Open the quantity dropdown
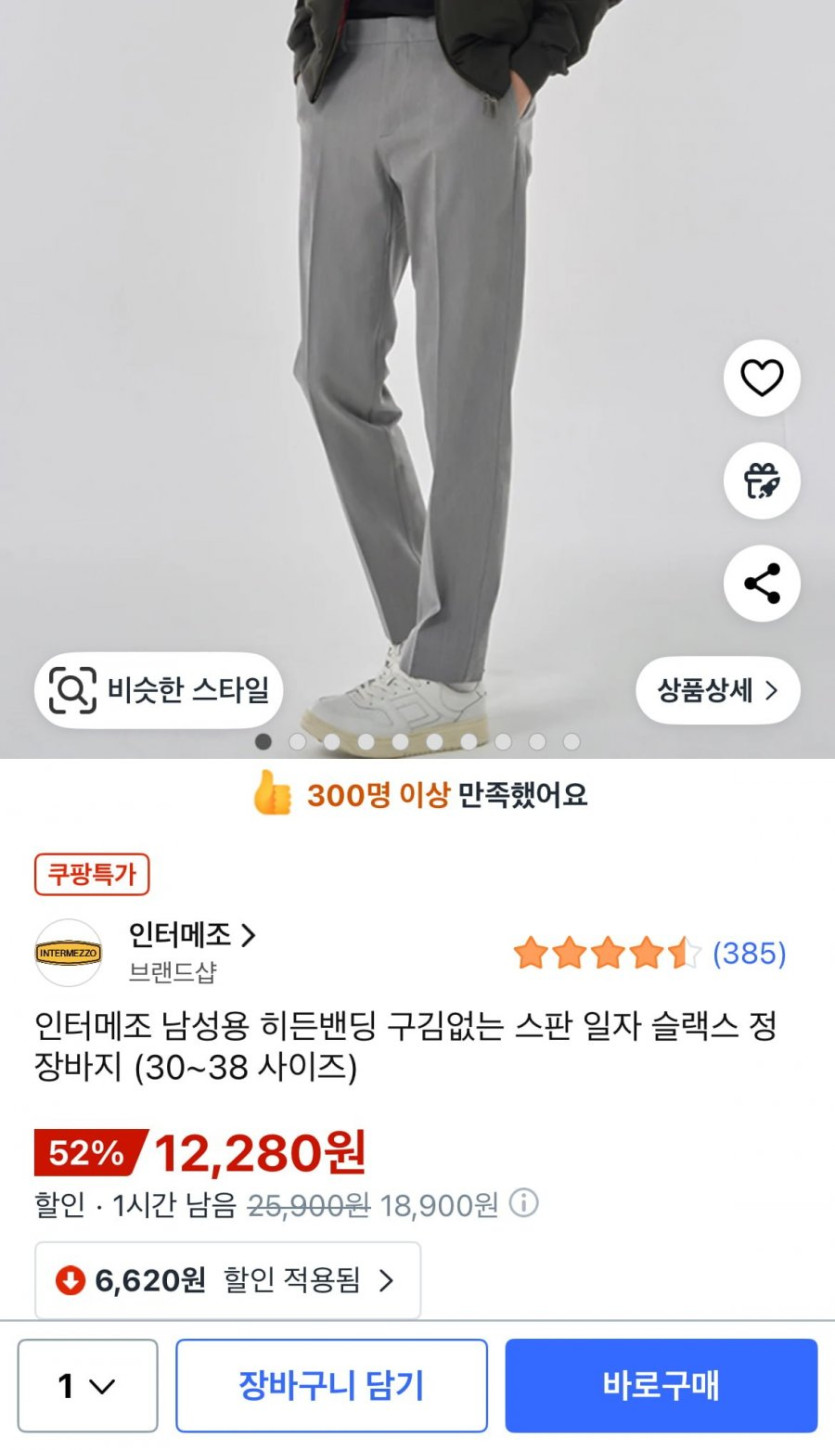The image size is (835, 1450). coord(88,1386)
